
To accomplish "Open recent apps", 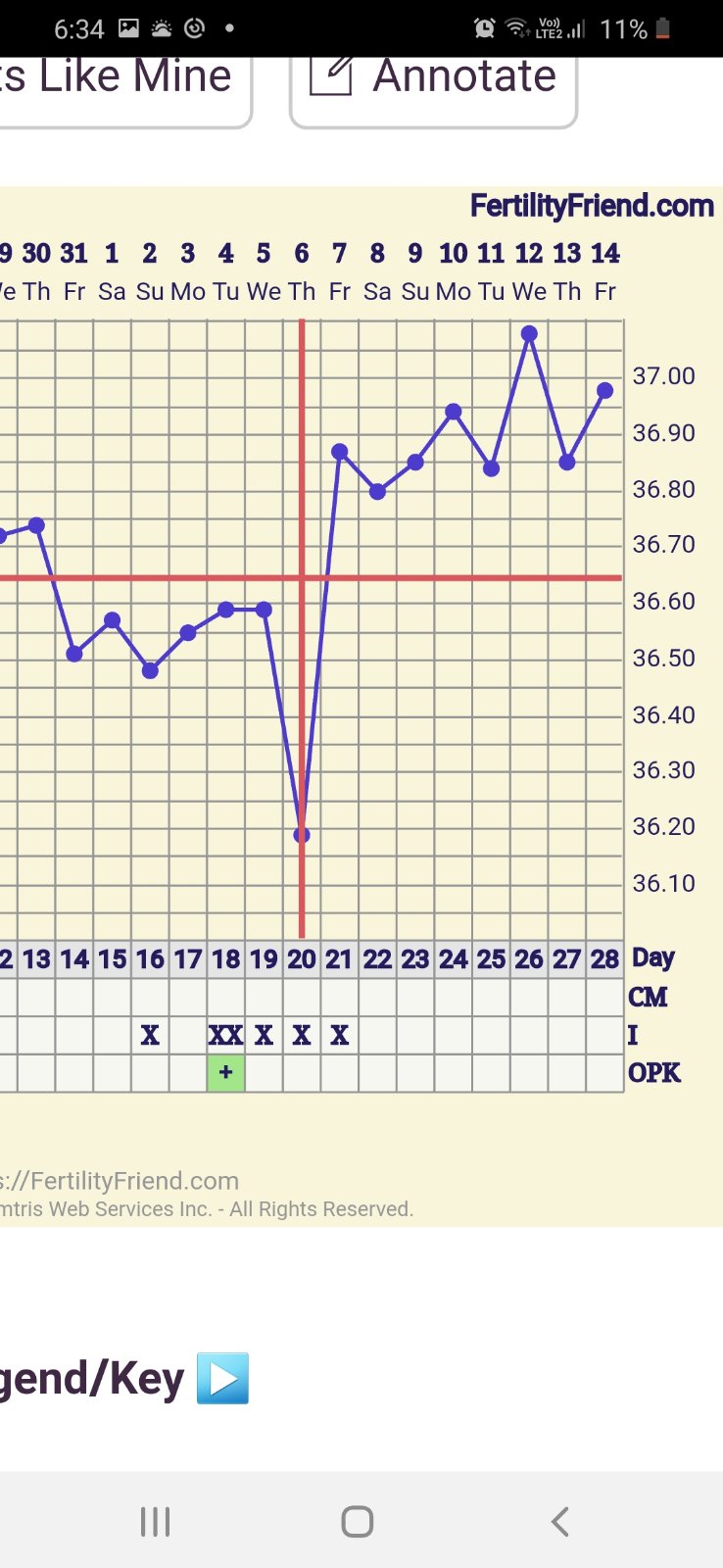I will pos(155,1522).
